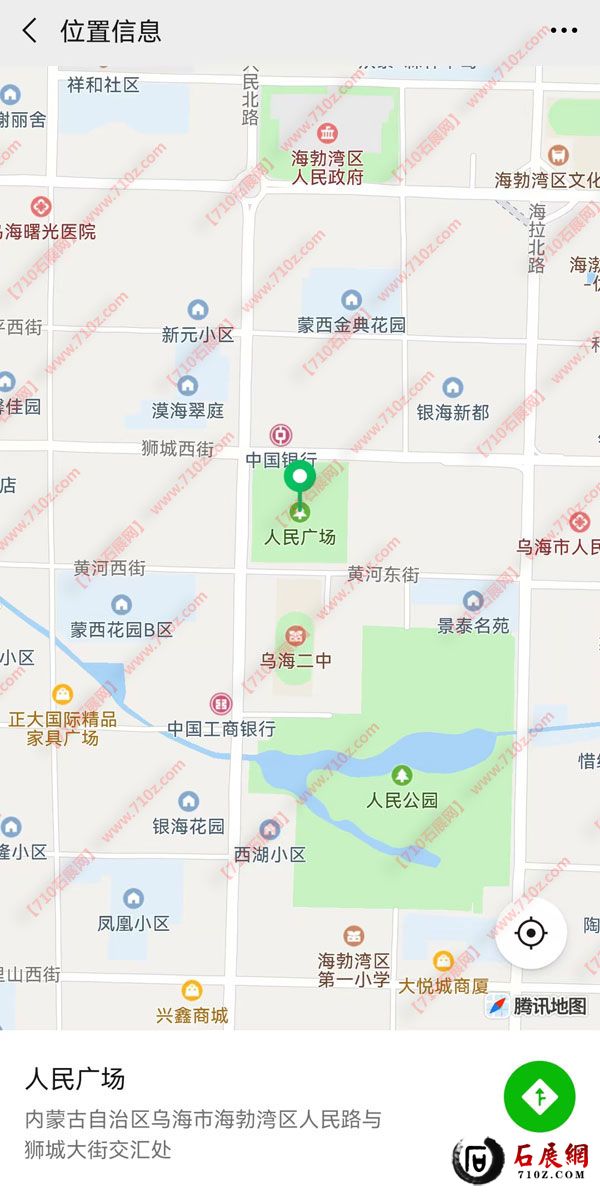The width and height of the screenshot is (600, 1193).
Task: Select the green 人民广场 location pin
Action: [x=299, y=479]
